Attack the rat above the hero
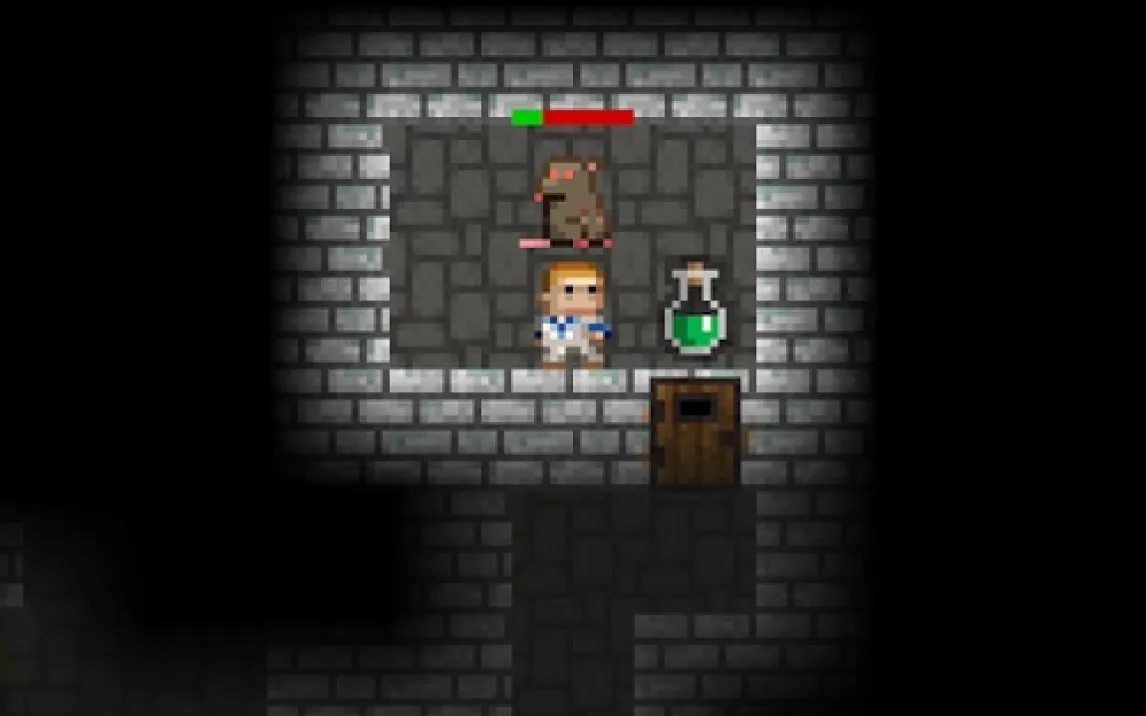 tap(571, 200)
